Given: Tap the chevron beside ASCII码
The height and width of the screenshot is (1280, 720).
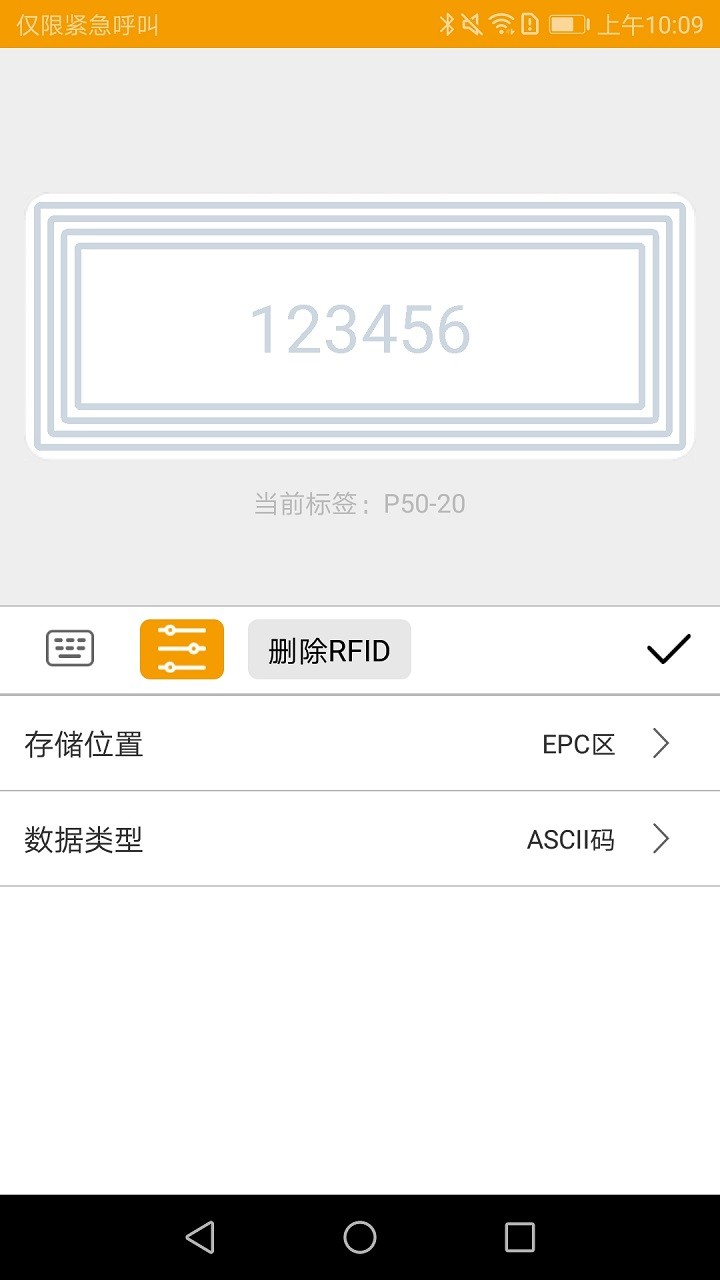Looking at the screenshot, I should pos(658,839).
